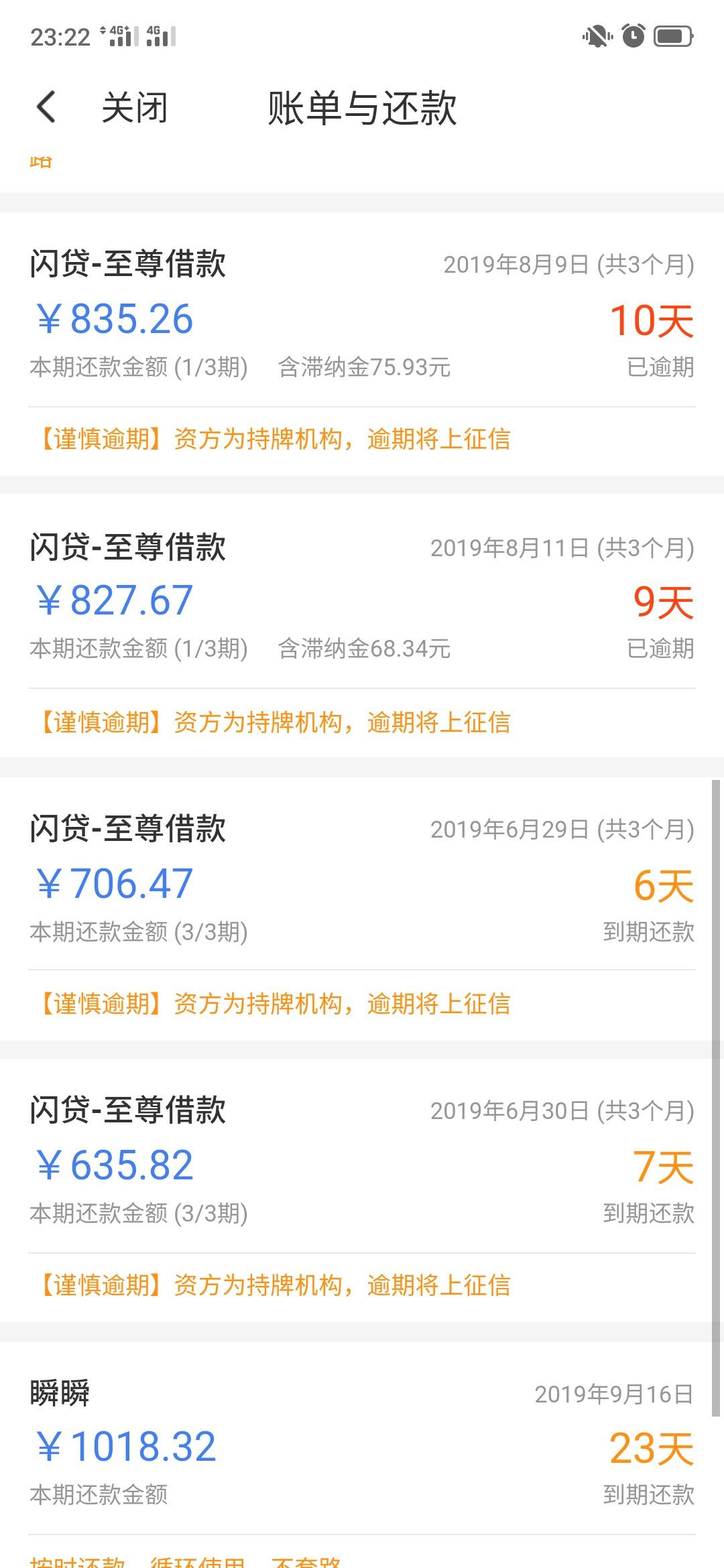Open the 瞬瞬 ¥1018.32 bill

[x=362, y=1455]
